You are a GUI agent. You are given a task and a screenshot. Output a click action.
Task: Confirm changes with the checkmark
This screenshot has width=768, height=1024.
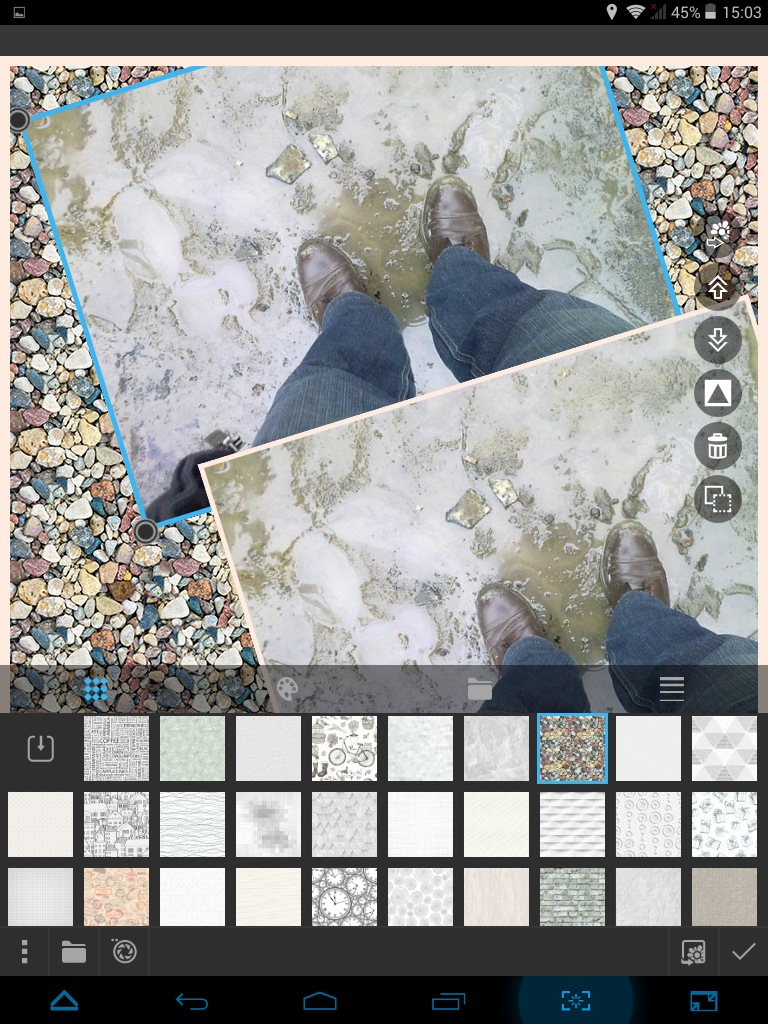(x=743, y=952)
